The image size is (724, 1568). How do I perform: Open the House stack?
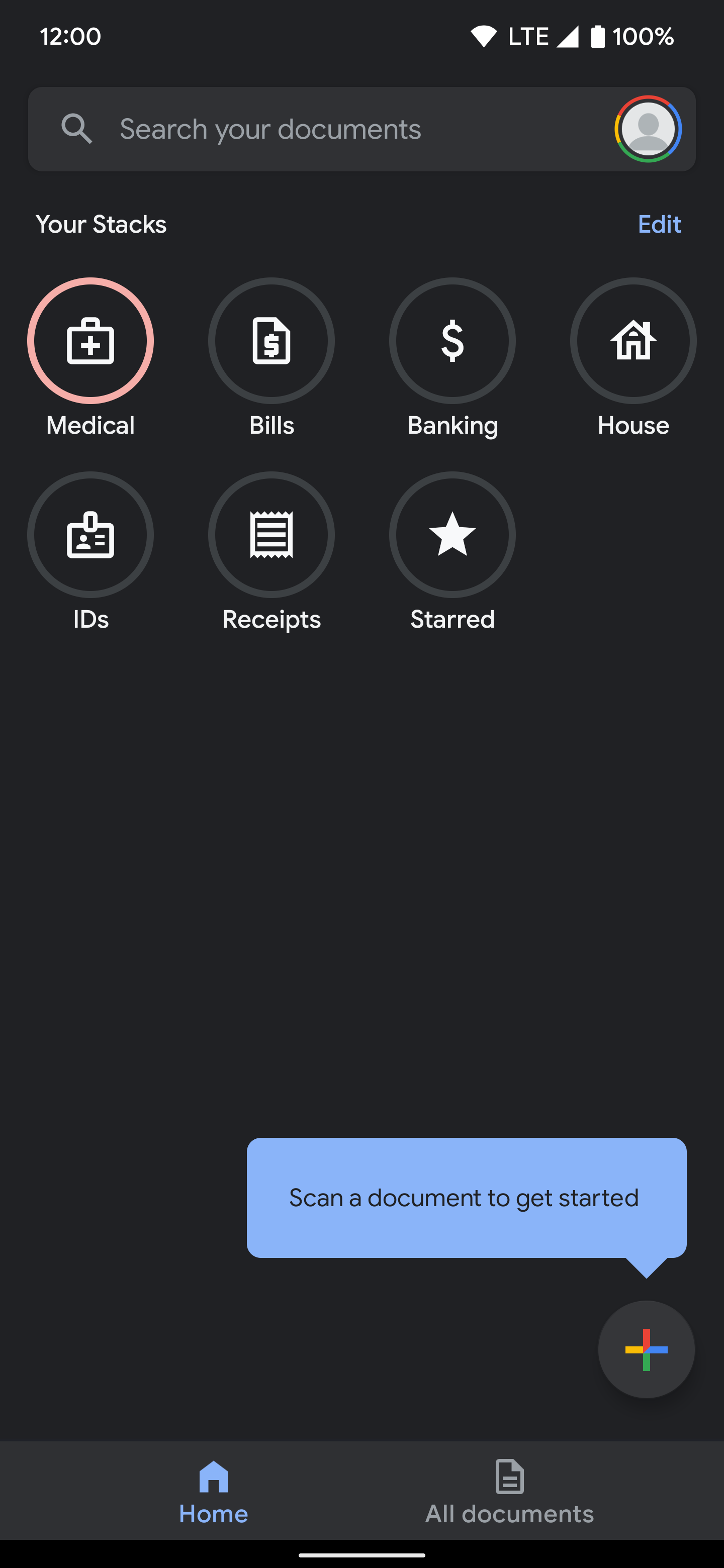[632, 341]
